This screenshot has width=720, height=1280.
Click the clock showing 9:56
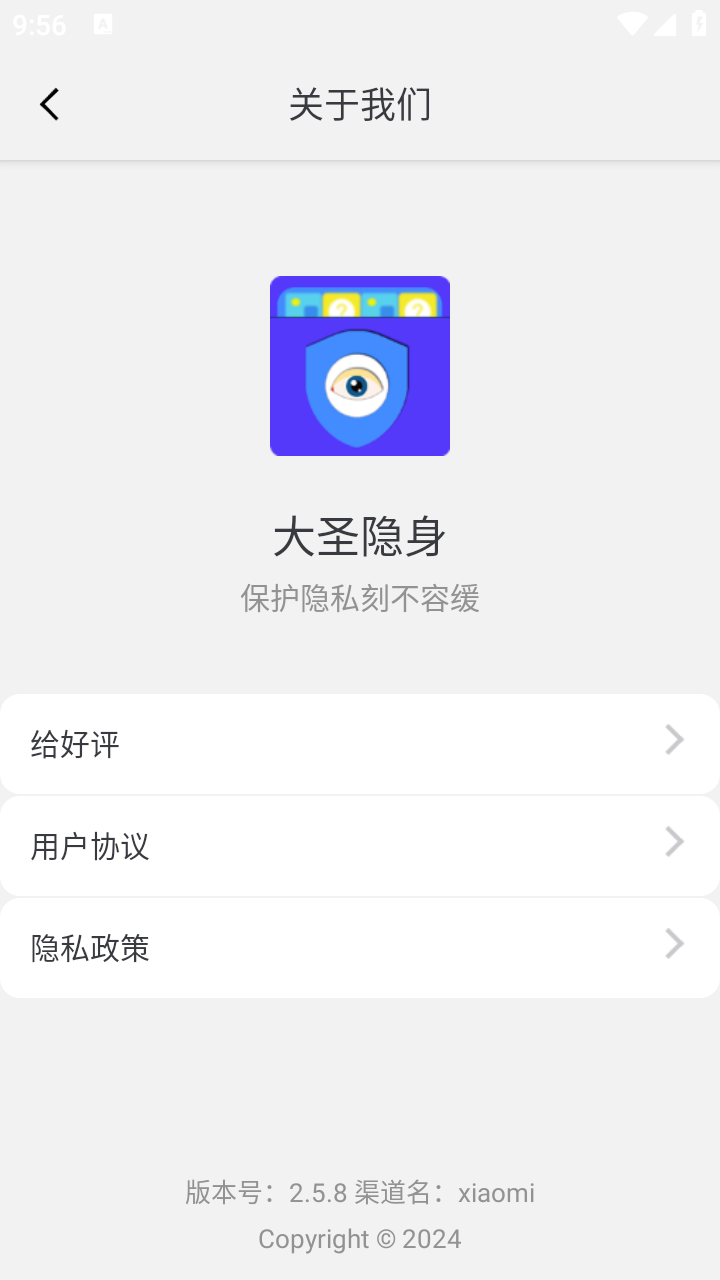coord(42,26)
